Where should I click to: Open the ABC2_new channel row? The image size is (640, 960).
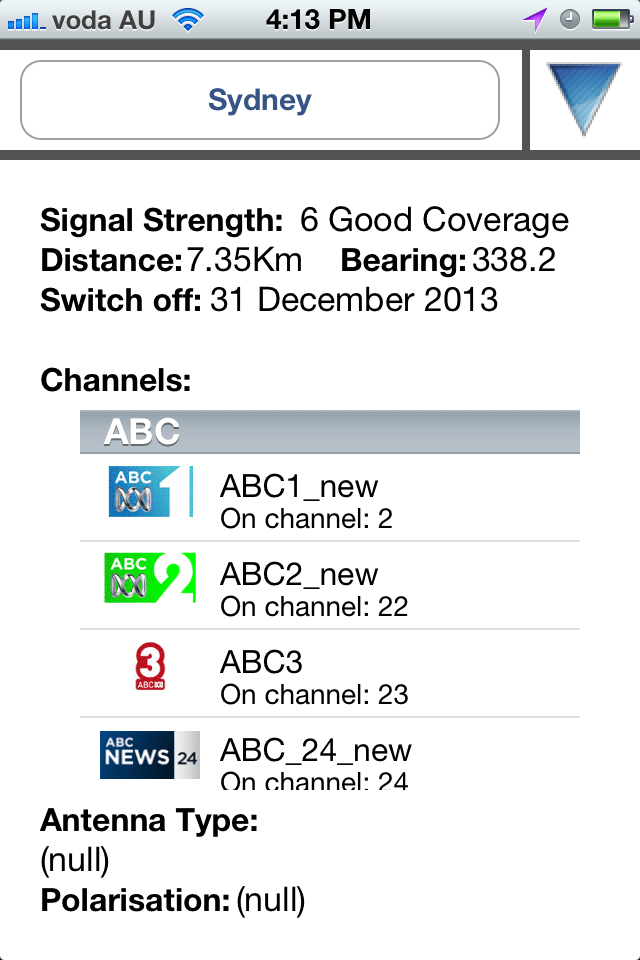(x=330, y=586)
